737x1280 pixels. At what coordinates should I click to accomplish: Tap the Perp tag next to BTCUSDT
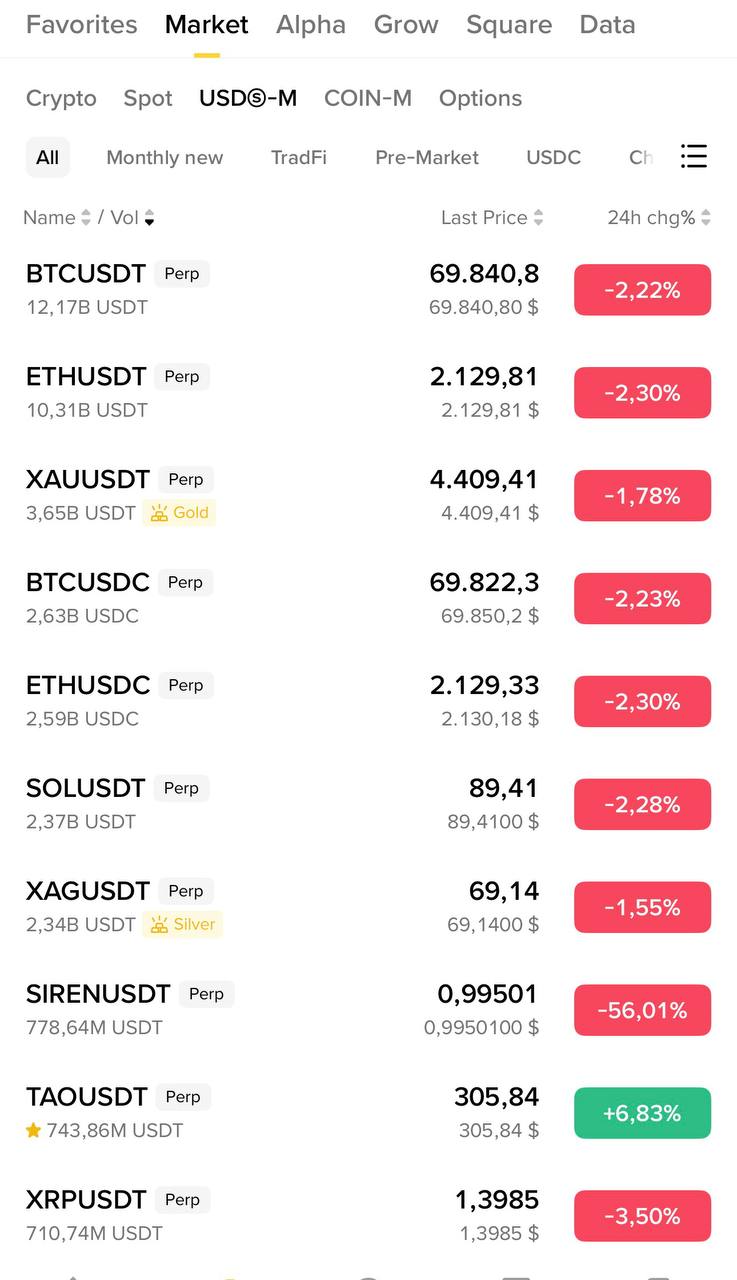pyautogui.click(x=182, y=273)
